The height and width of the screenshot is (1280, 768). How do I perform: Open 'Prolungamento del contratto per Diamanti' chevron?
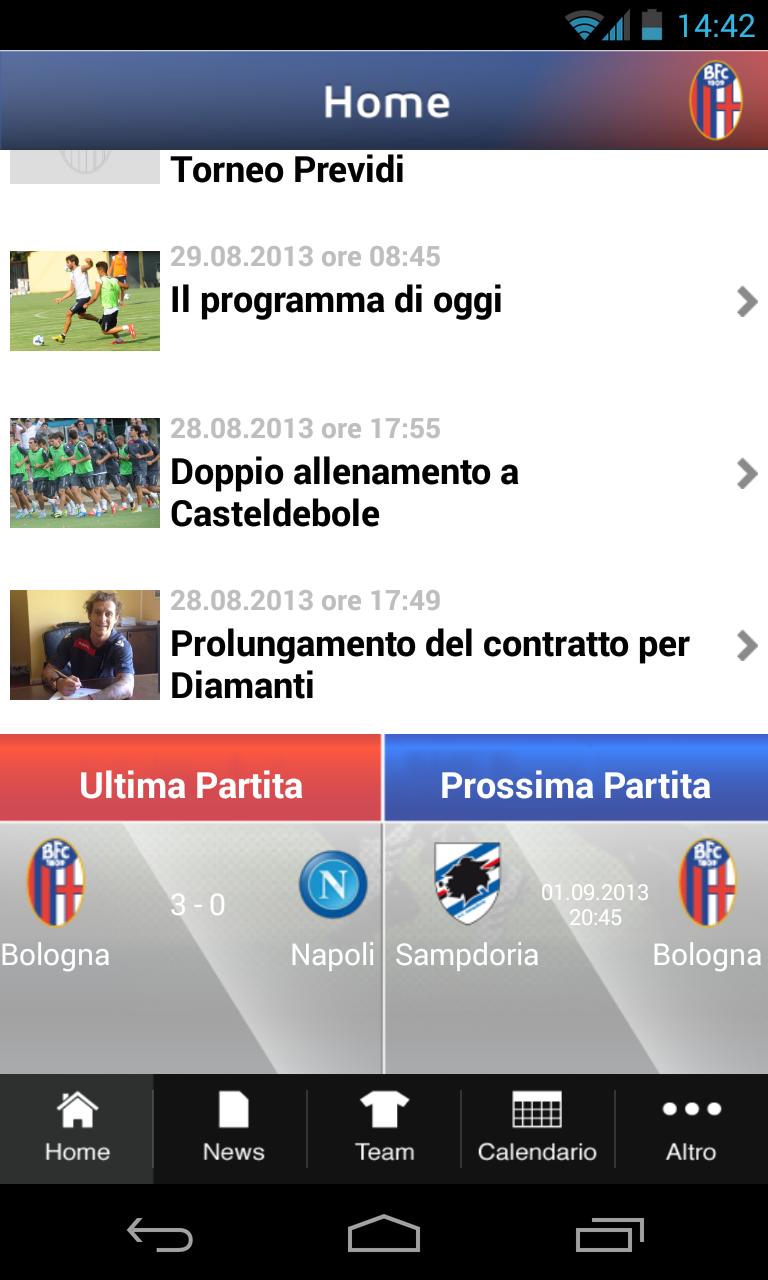744,645
